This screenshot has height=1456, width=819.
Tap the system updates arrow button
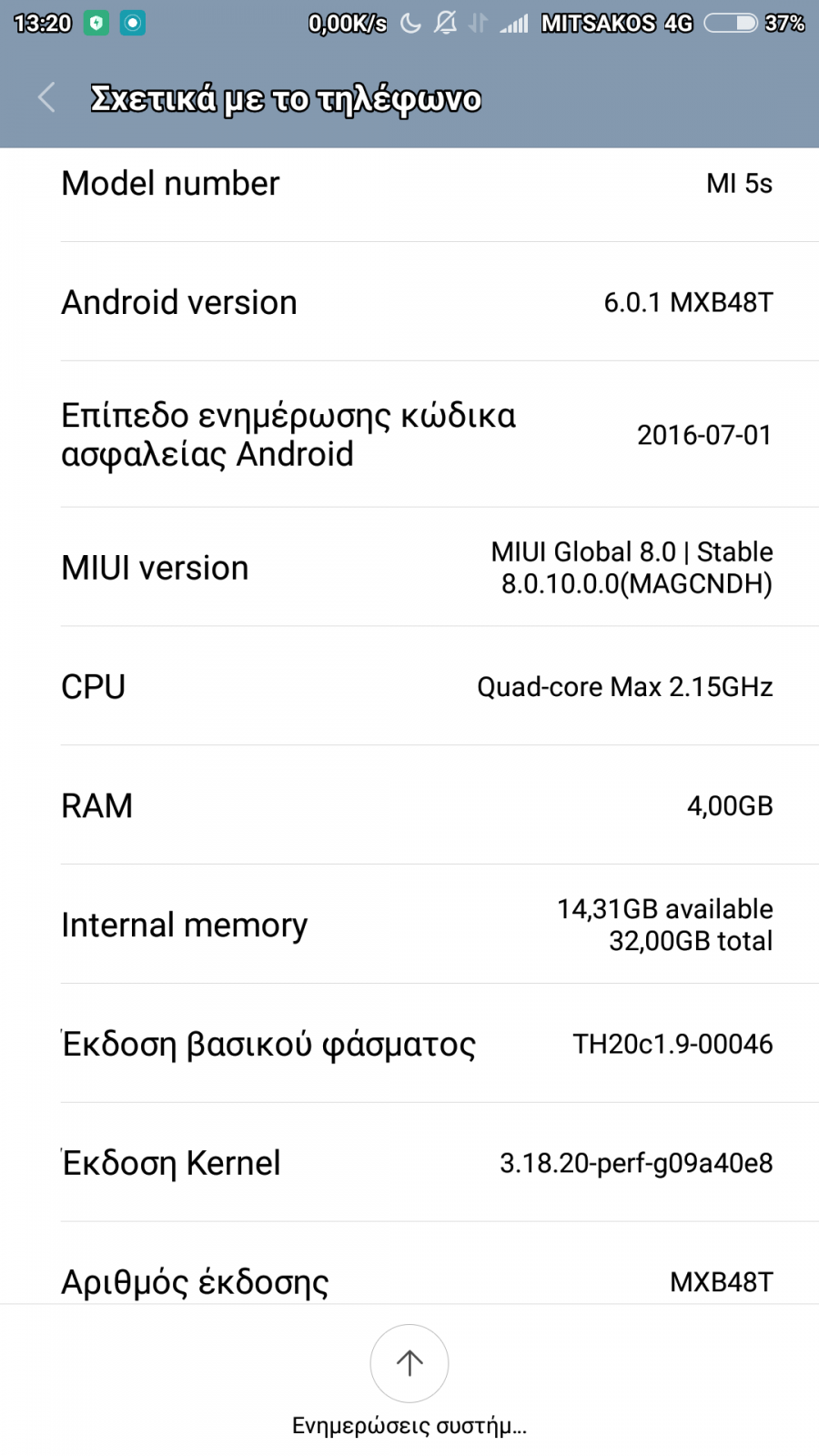409,1362
